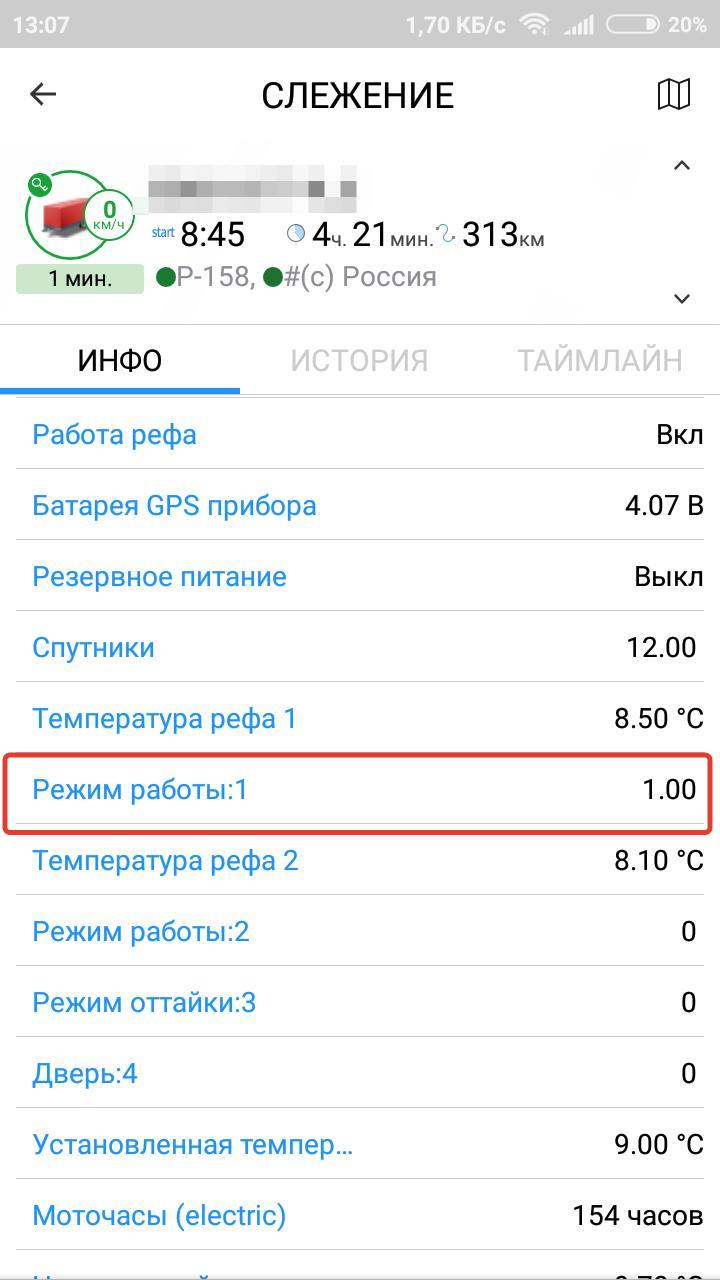Open the map view icon
Image resolution: width=720 pixels, height=1280 pixels.
[x=673, y=95]
